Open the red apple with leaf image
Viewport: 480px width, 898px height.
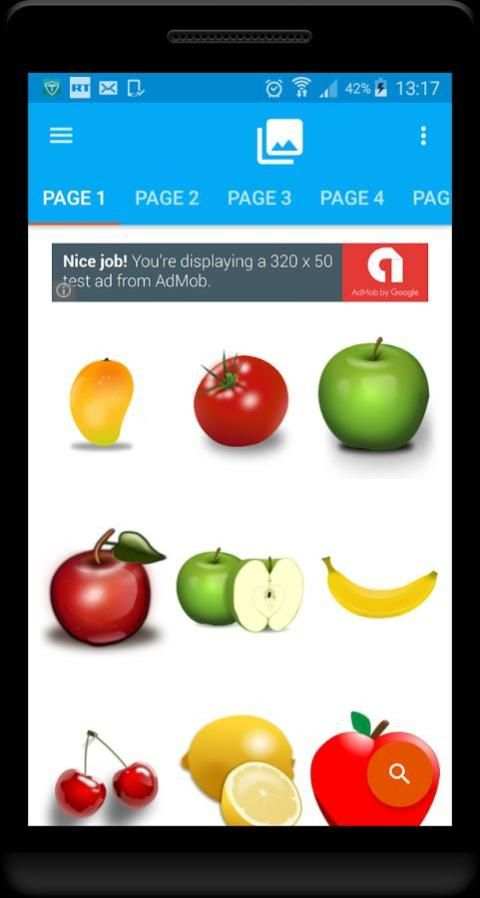pyautogui.click(x=104, y=587)
